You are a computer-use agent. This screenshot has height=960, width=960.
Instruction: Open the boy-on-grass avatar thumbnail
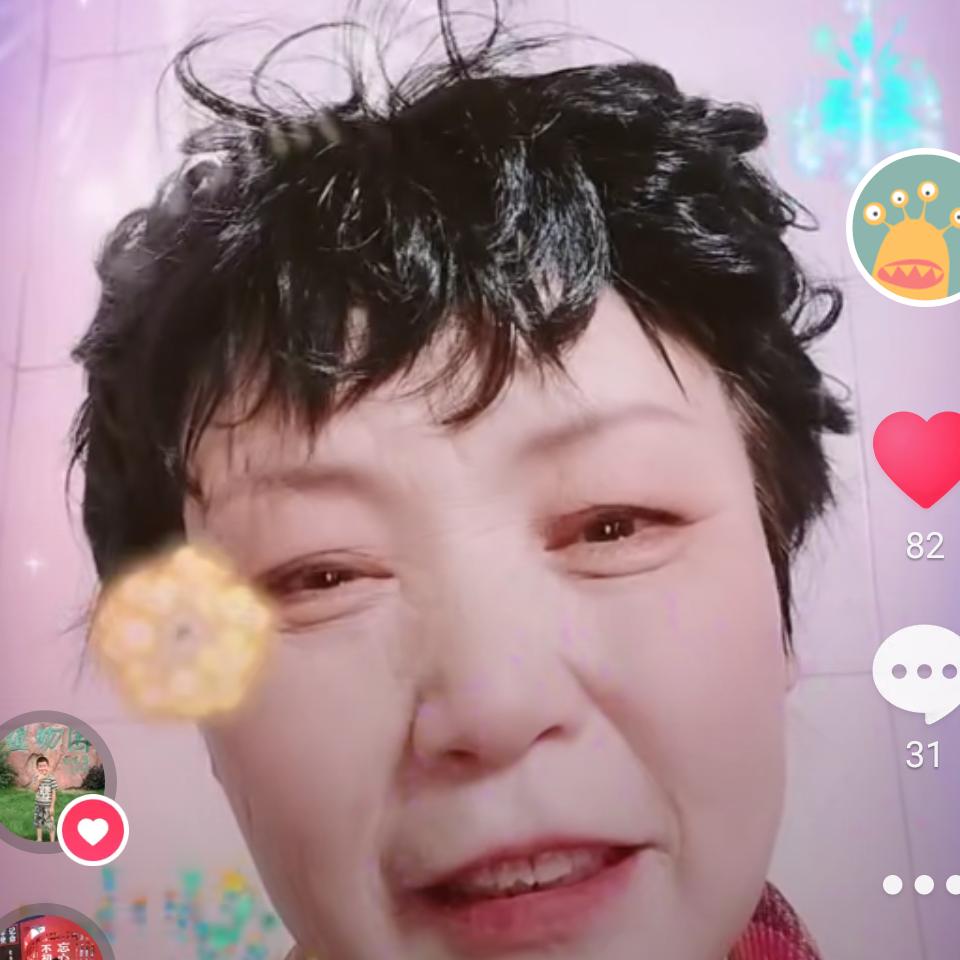tap(50, 782)
